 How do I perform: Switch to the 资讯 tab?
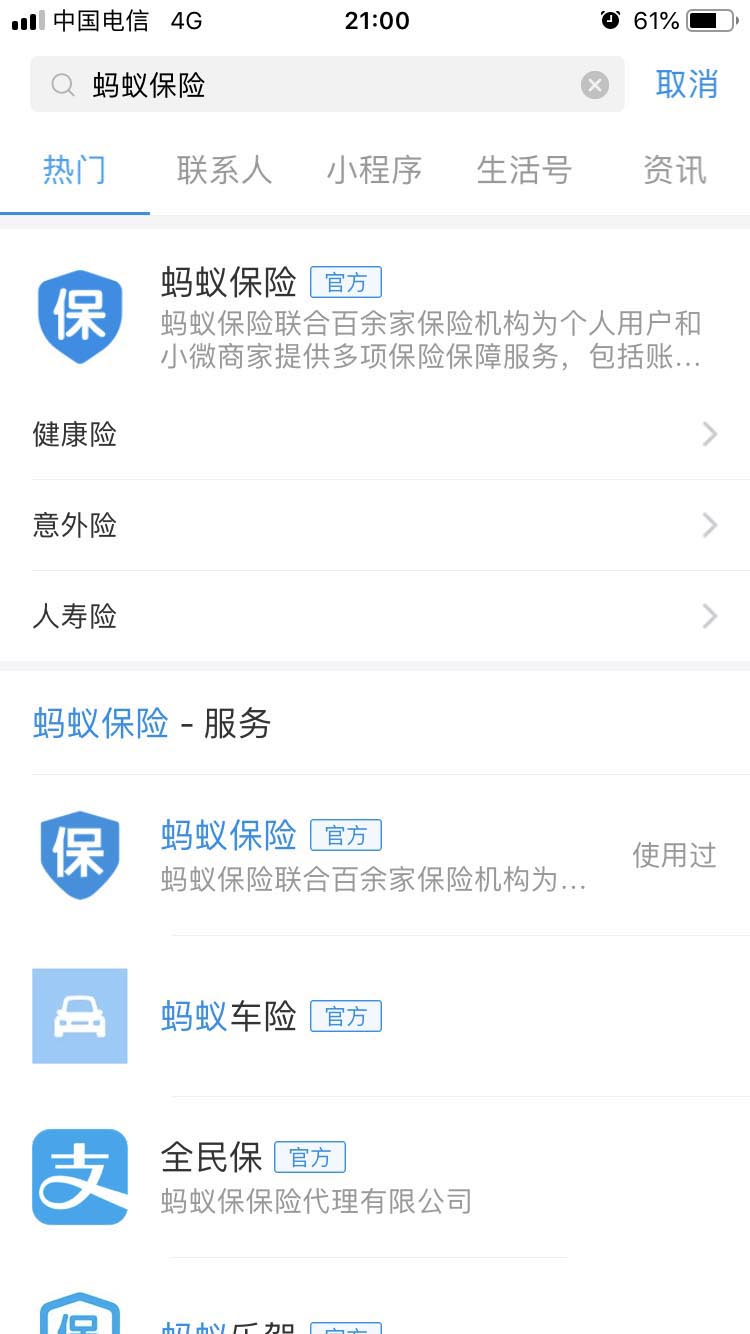pos(674,170)
